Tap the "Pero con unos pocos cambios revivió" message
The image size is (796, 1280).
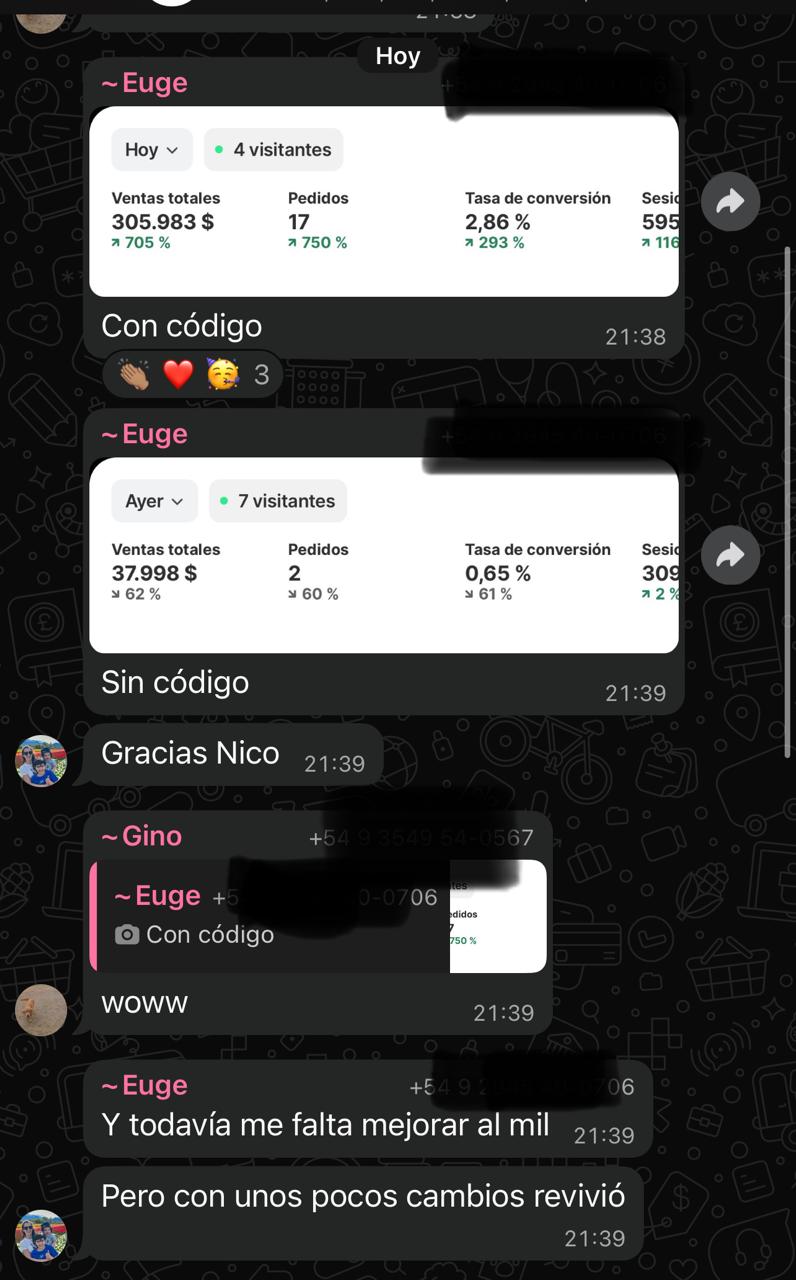[x=360, y=1194]
